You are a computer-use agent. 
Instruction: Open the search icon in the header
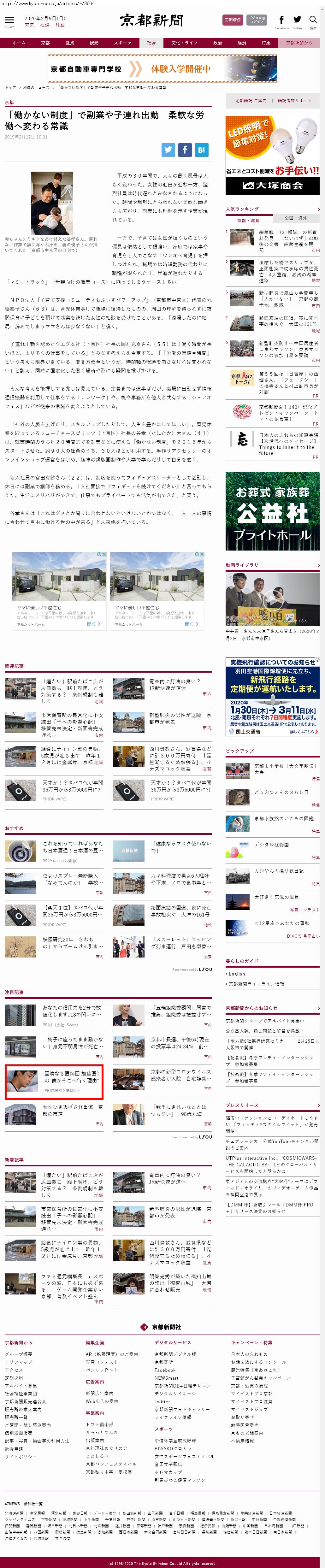pyautogui.click(x=313, y=20)
